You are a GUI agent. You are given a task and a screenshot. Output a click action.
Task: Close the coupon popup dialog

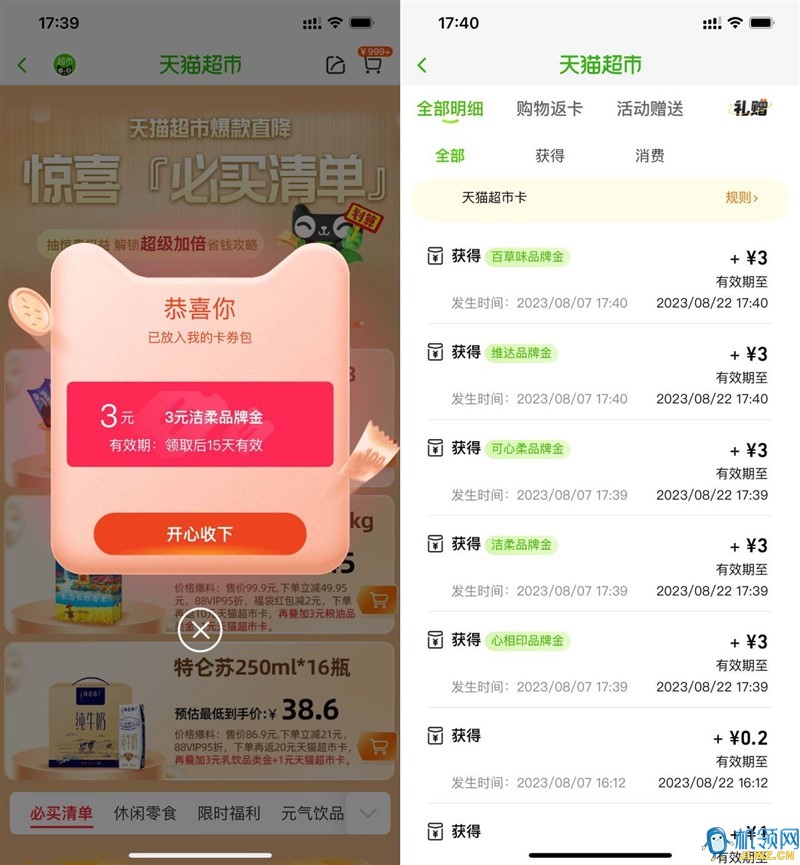tap(200, 630)
